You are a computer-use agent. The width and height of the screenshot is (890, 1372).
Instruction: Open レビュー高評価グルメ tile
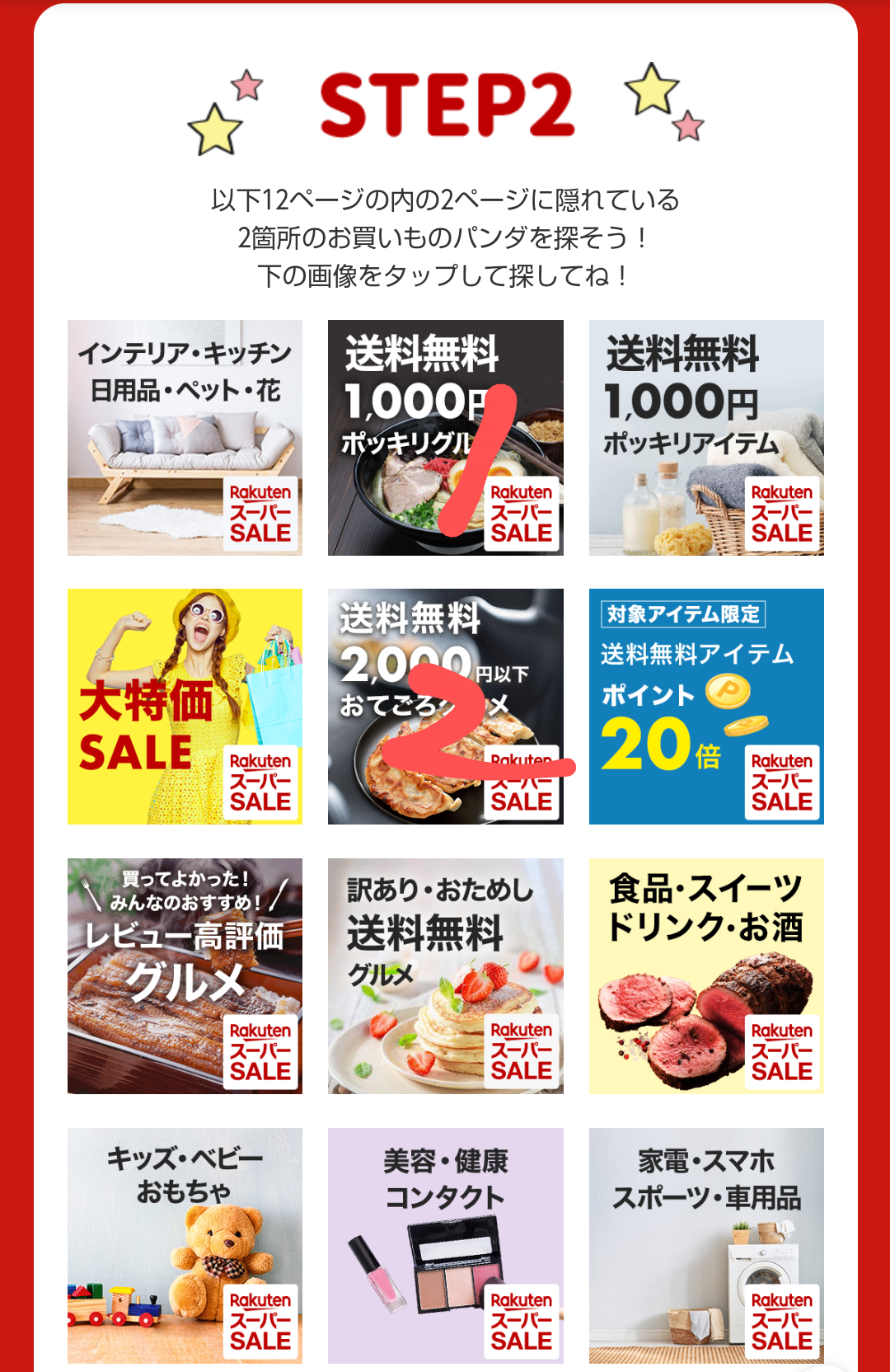pos(185,975)
